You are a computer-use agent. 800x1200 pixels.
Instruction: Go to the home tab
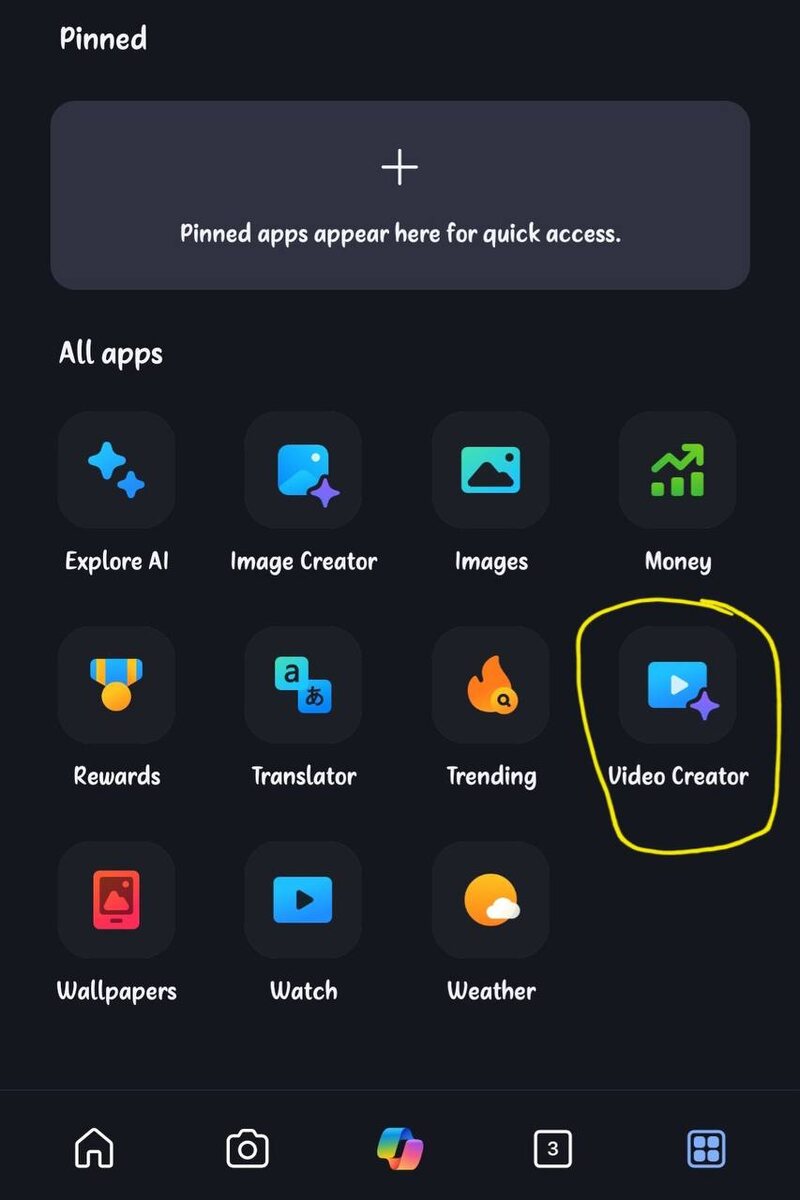tap(95, 1148)
